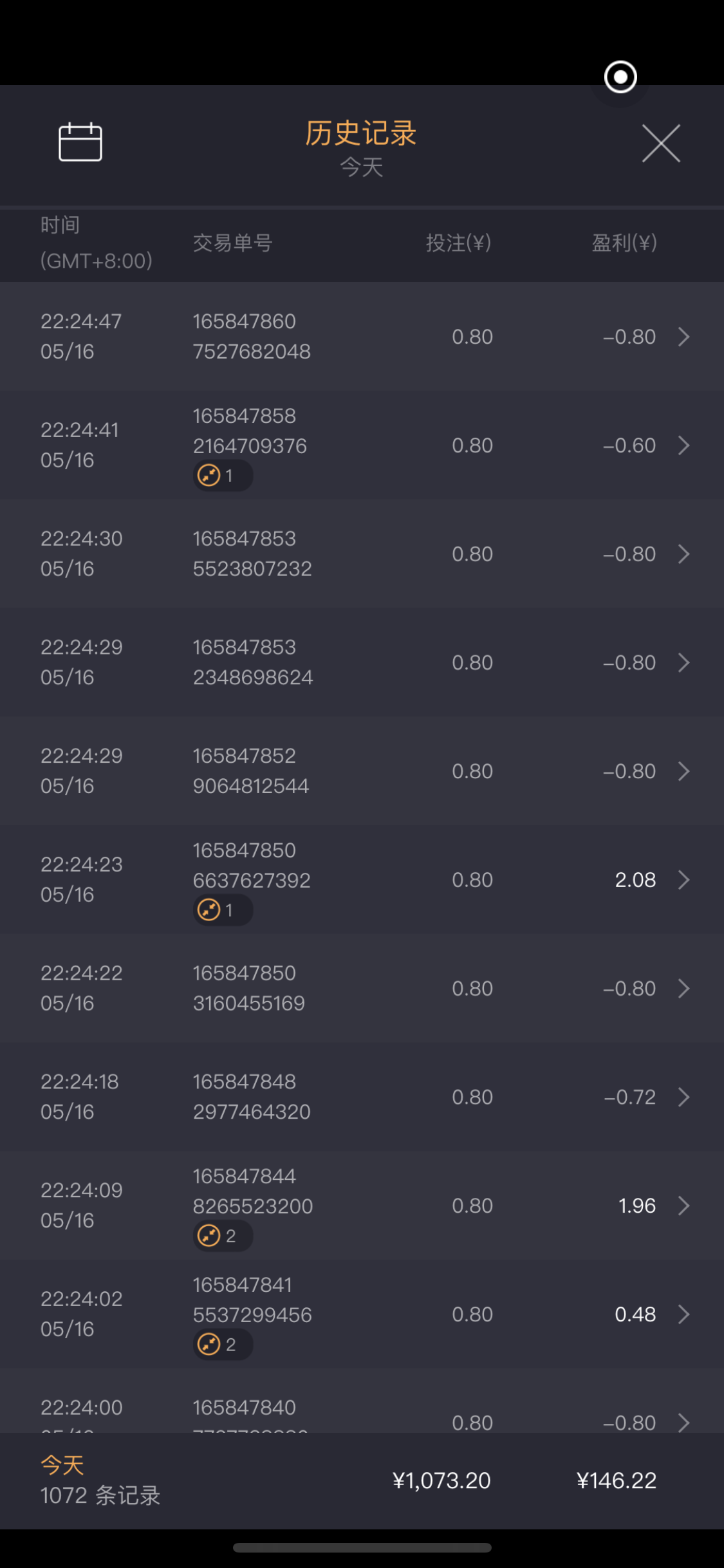Close the history records screen
This screenshot has width=724, height=1568.
(661, 143)
